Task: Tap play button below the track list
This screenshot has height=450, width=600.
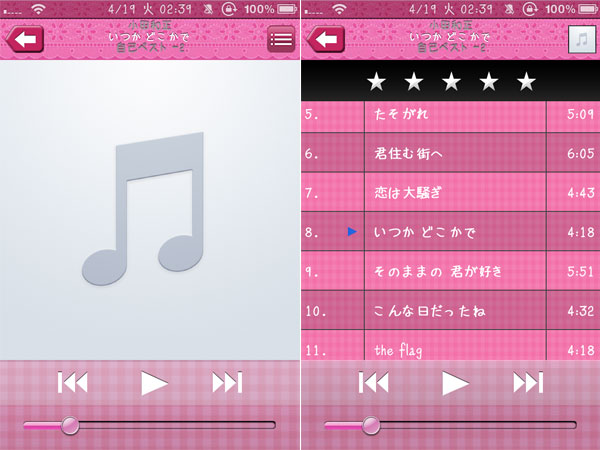Action: (455, 383)
